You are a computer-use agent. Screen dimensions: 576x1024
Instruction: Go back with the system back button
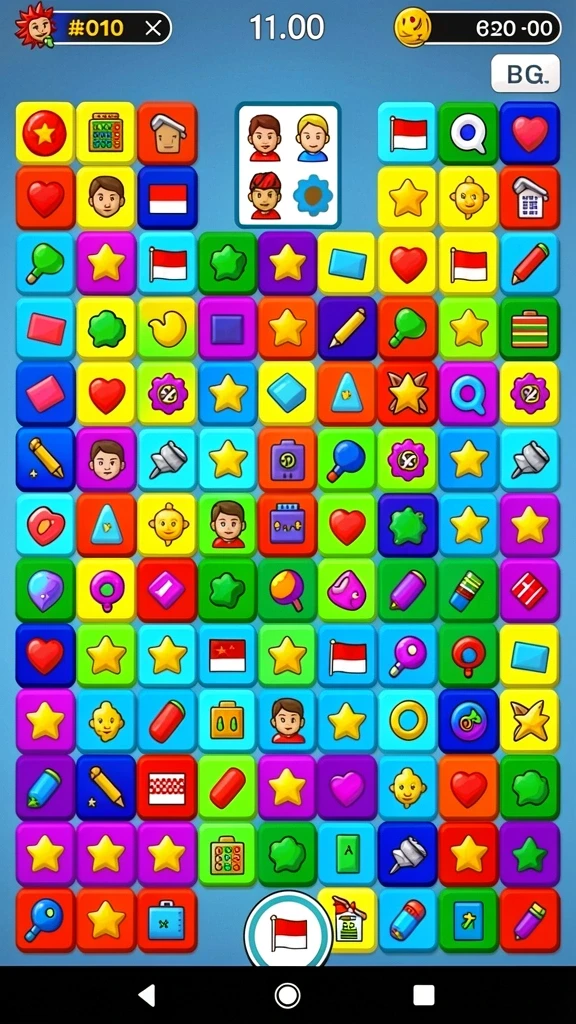click(x=148, y=995)
